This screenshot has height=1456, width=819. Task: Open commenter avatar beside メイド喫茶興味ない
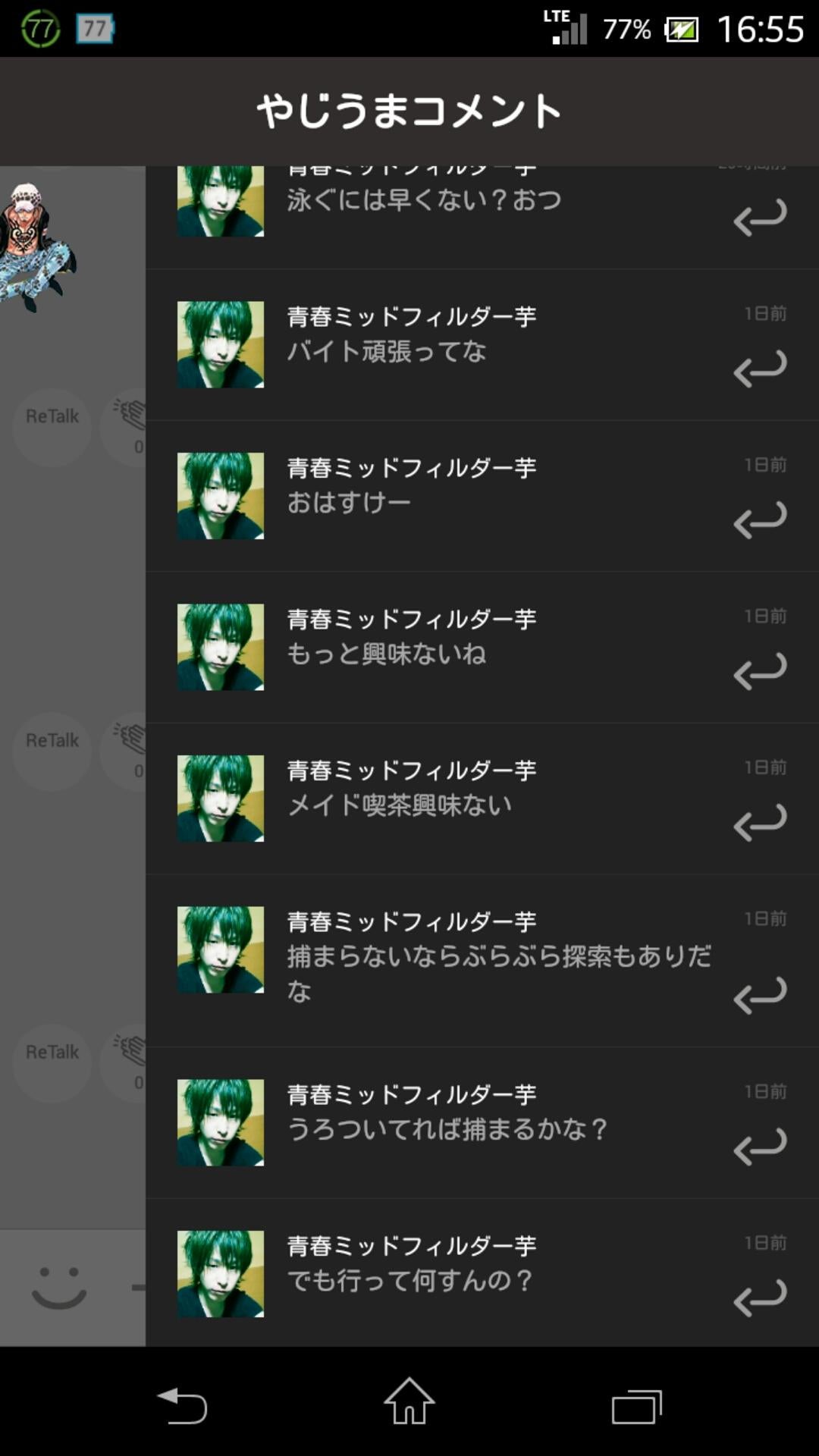click(x=221, y=799)
